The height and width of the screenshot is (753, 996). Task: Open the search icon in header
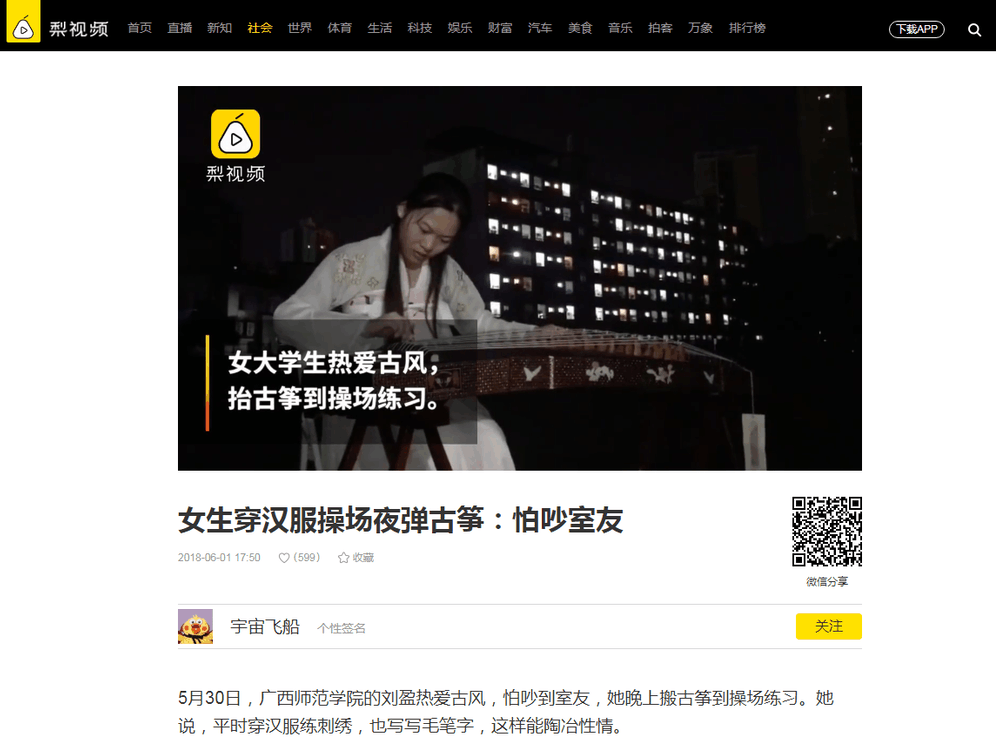click(974, 30)
